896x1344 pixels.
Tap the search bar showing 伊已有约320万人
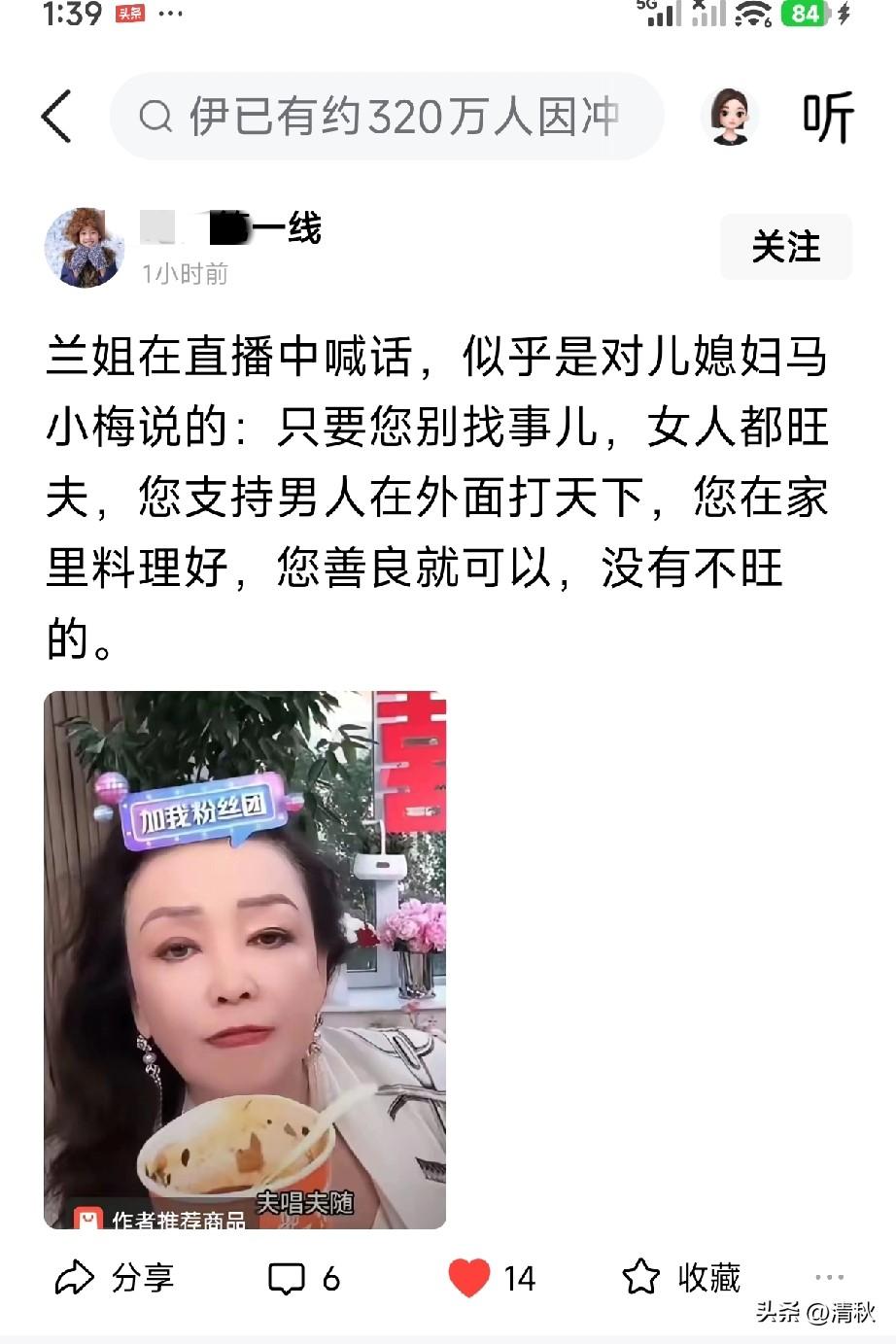click(389, 117)
